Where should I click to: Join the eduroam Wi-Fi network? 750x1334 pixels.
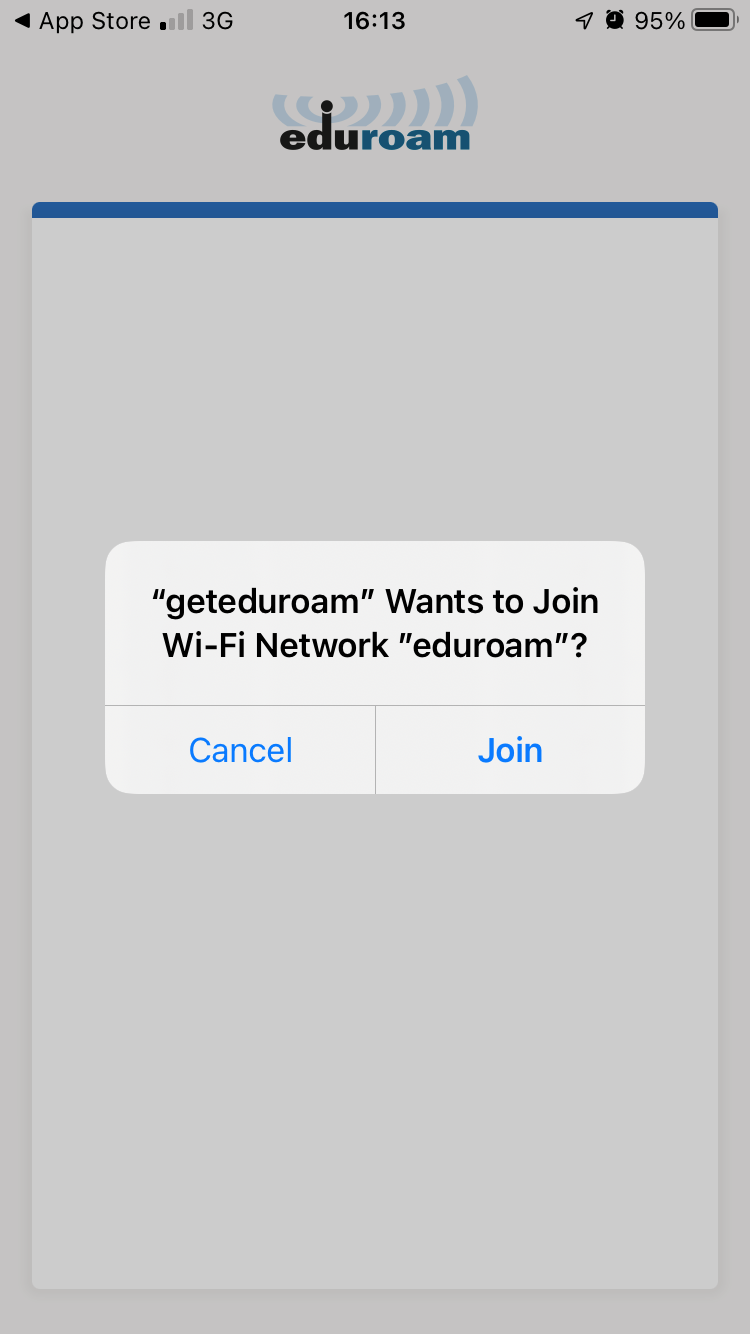(x=510, y=750)
